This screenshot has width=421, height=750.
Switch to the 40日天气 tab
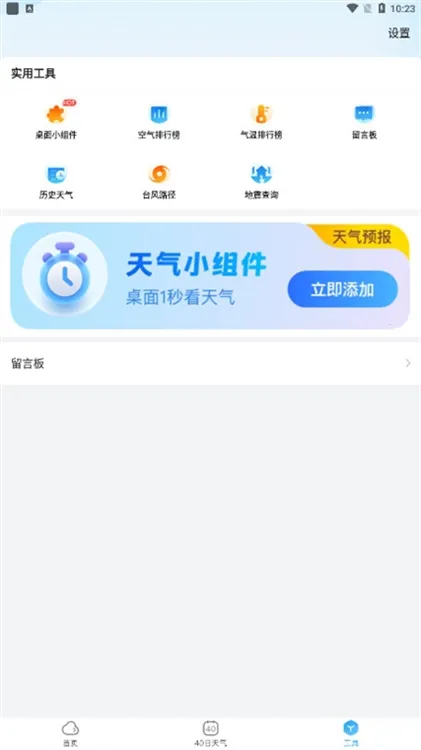[x=210, y=734]
